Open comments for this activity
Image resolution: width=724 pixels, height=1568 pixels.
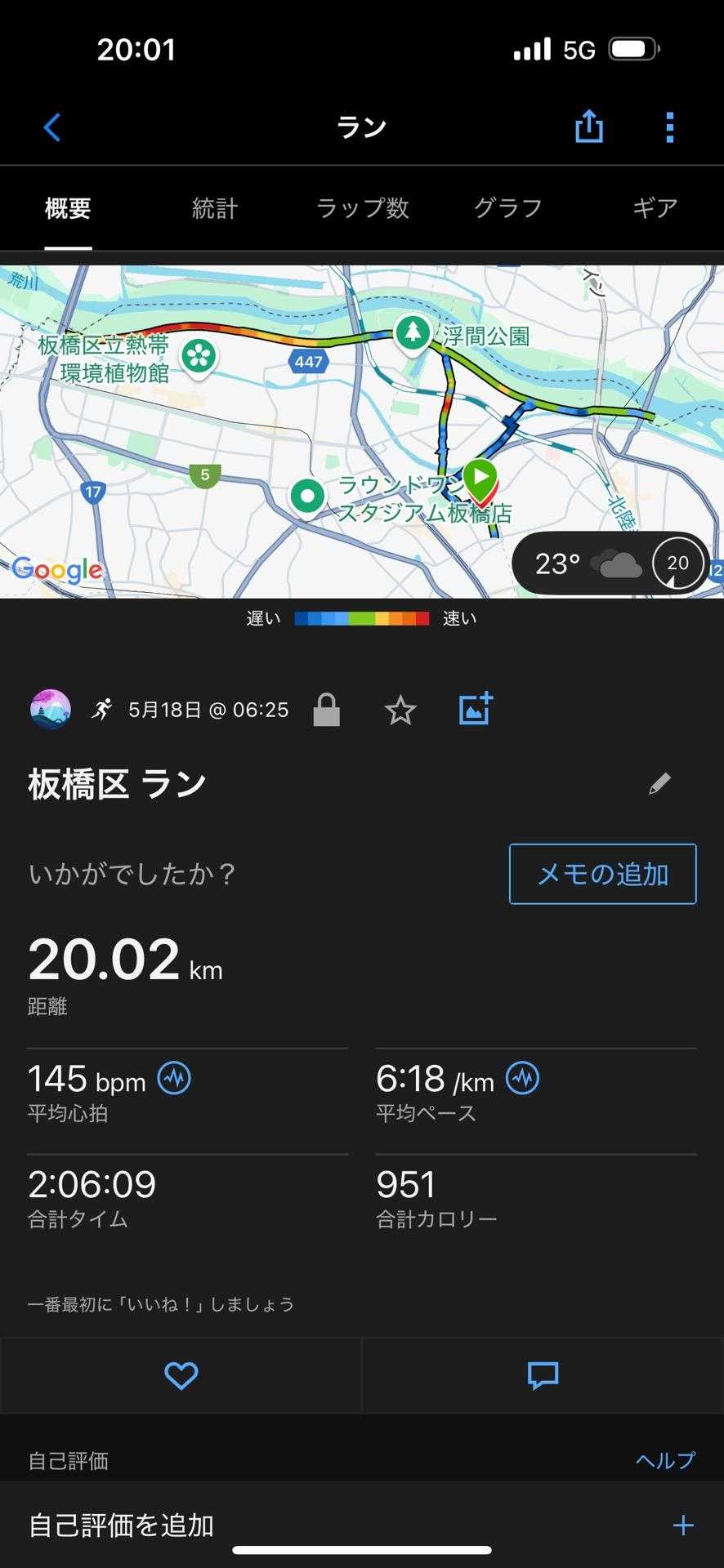(543, 1376)
